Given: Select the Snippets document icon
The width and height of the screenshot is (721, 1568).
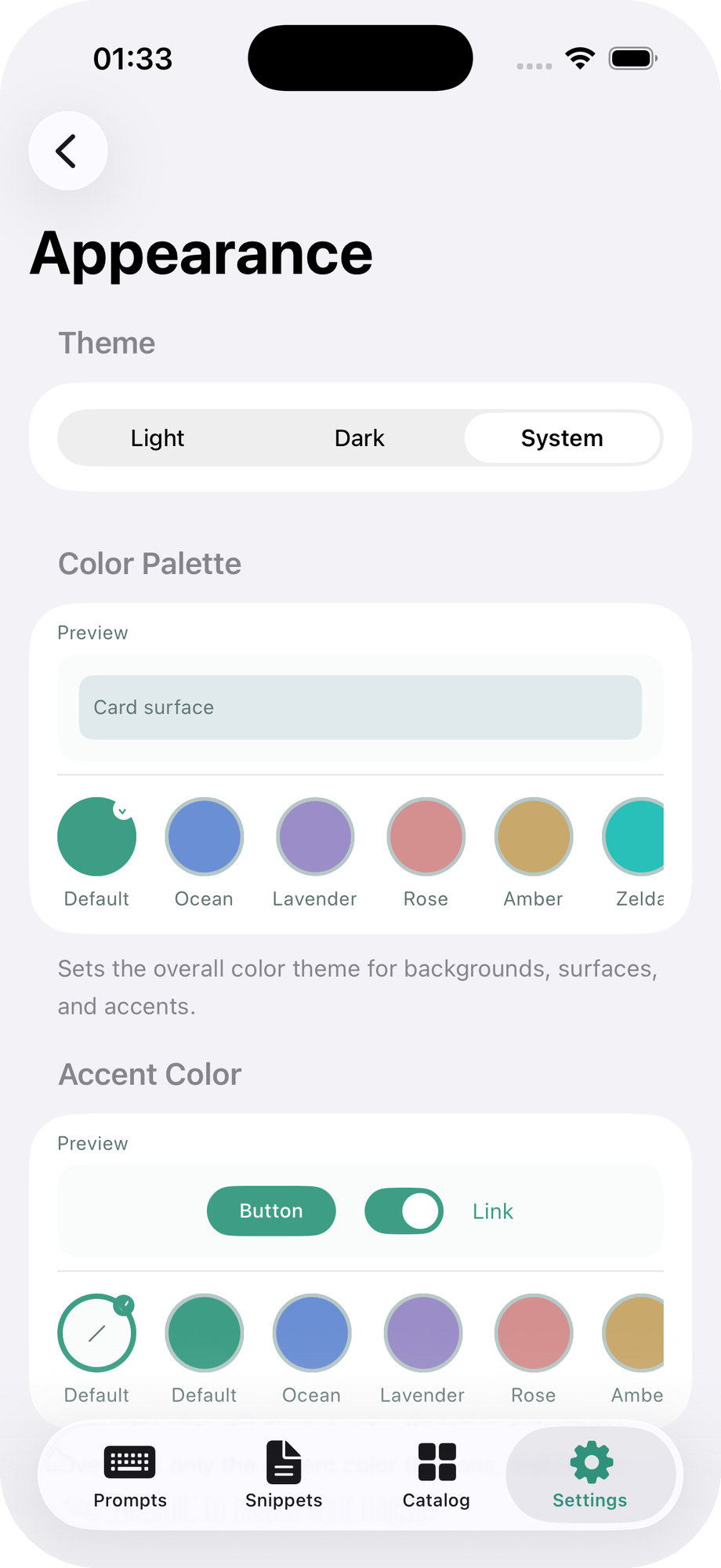Looking at the screenshot, I should pyautogui.click(x=283, y=1460).
